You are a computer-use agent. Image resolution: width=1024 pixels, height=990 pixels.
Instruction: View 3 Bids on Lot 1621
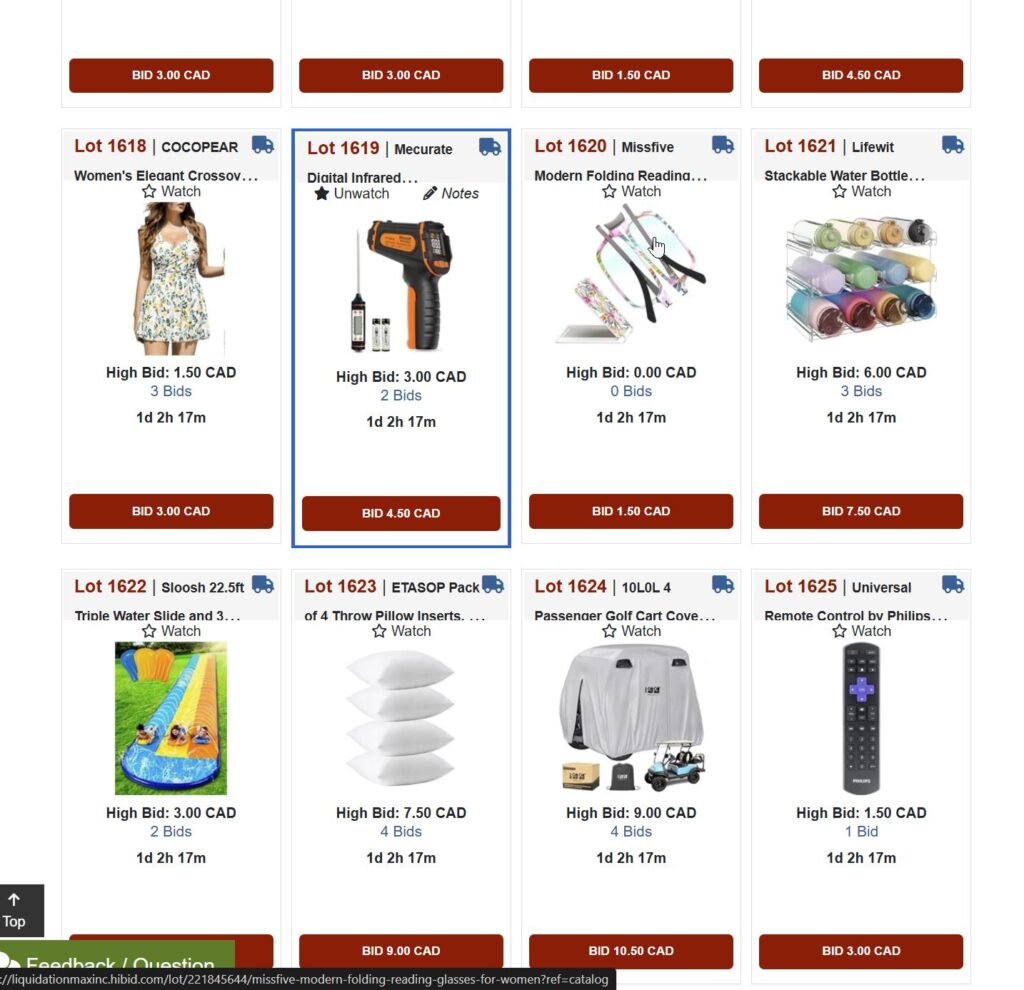(861, 391)
